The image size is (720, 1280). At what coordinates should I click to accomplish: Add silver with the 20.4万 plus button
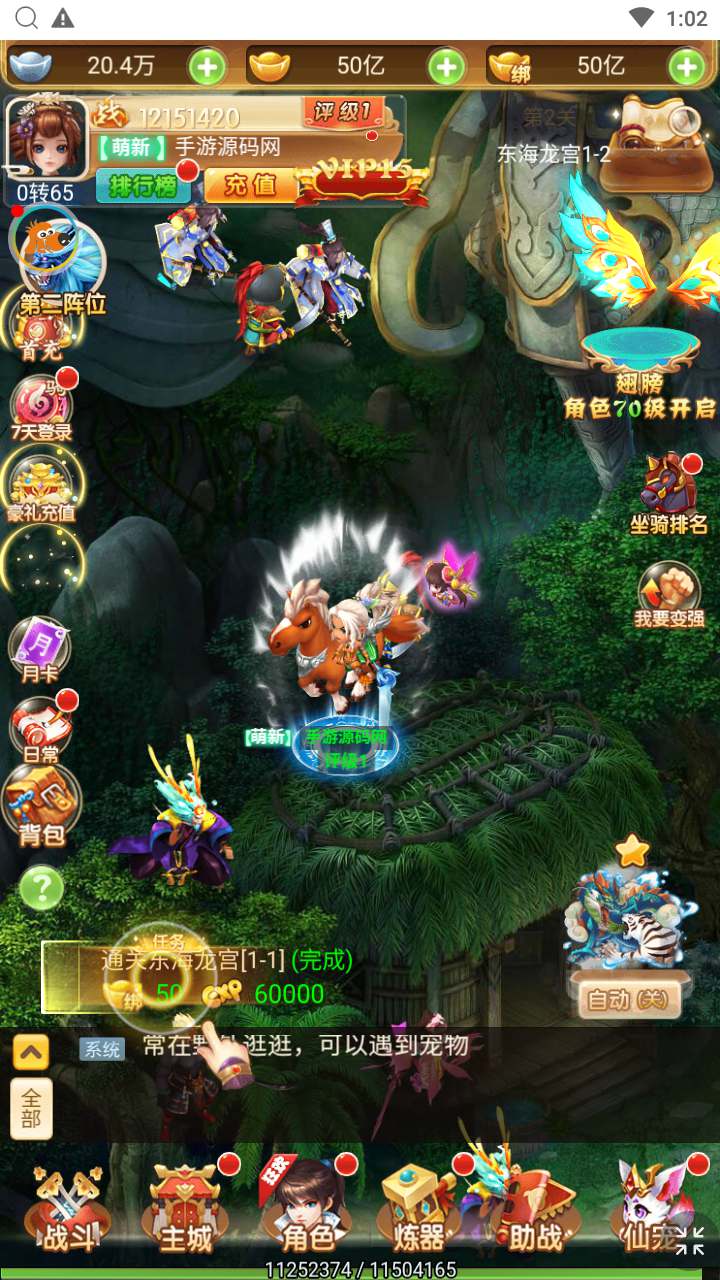(207, 67)
